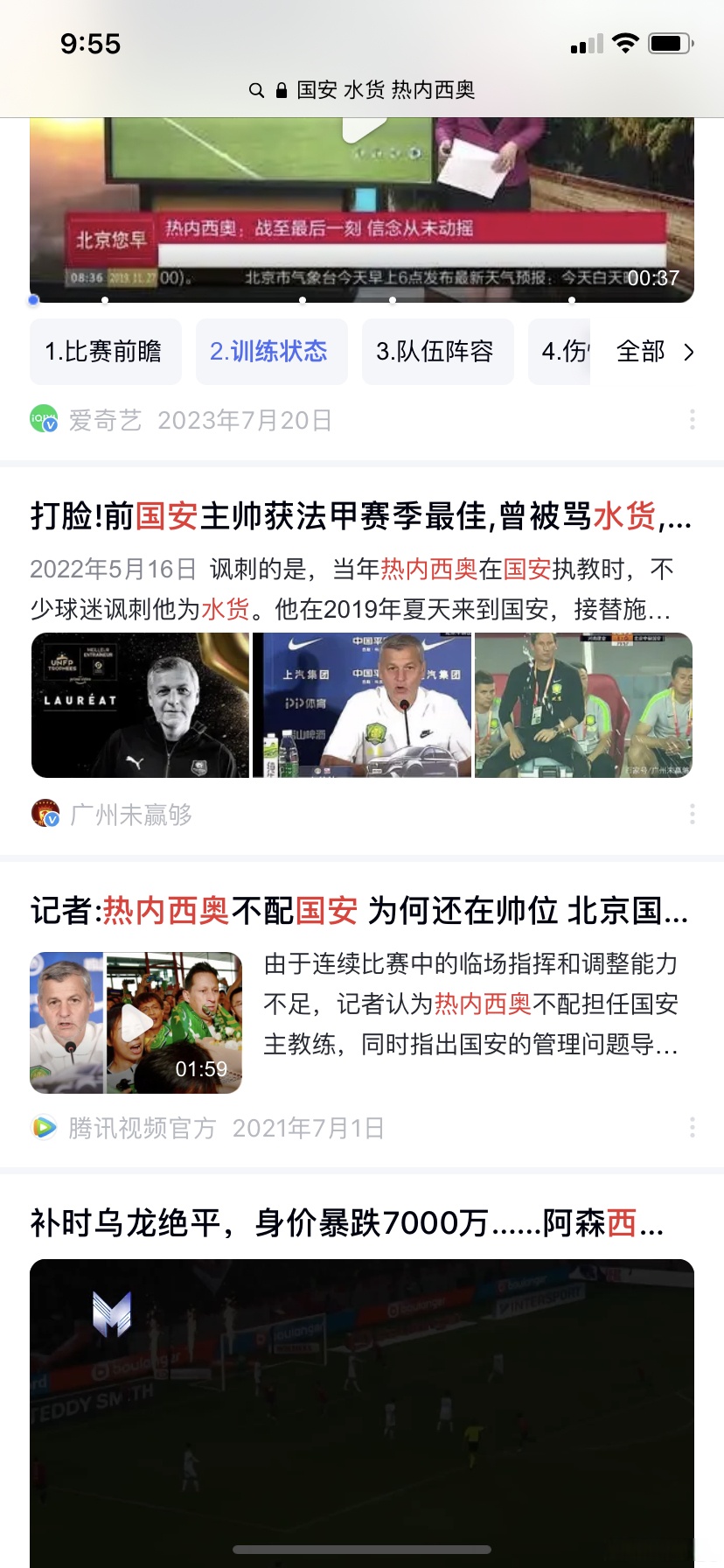Select the 2.训练状态 filter chip
Screen dimensions: 724x1568
272,351
